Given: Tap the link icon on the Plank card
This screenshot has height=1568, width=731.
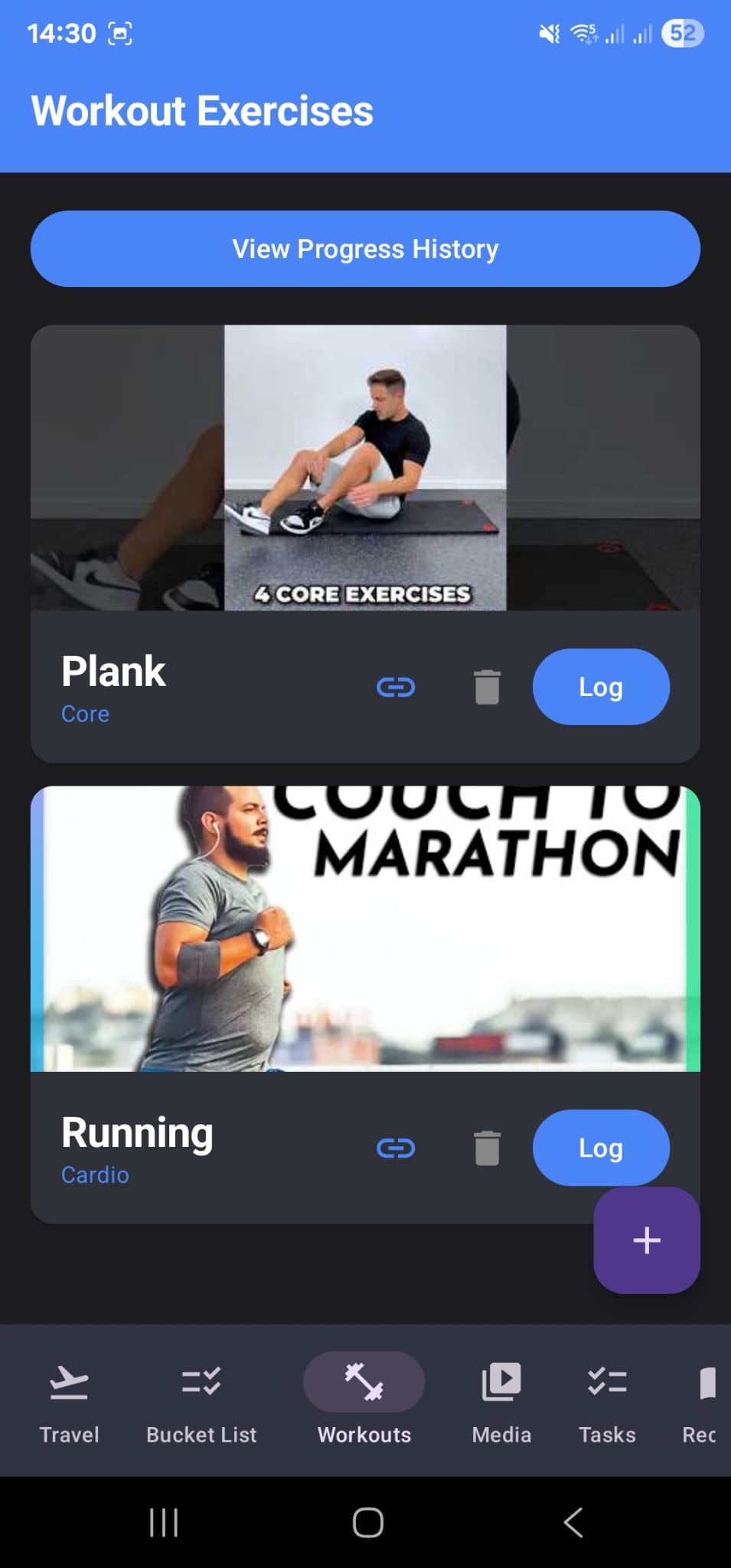Looking at the screenshot, I should tap(396, 687).
